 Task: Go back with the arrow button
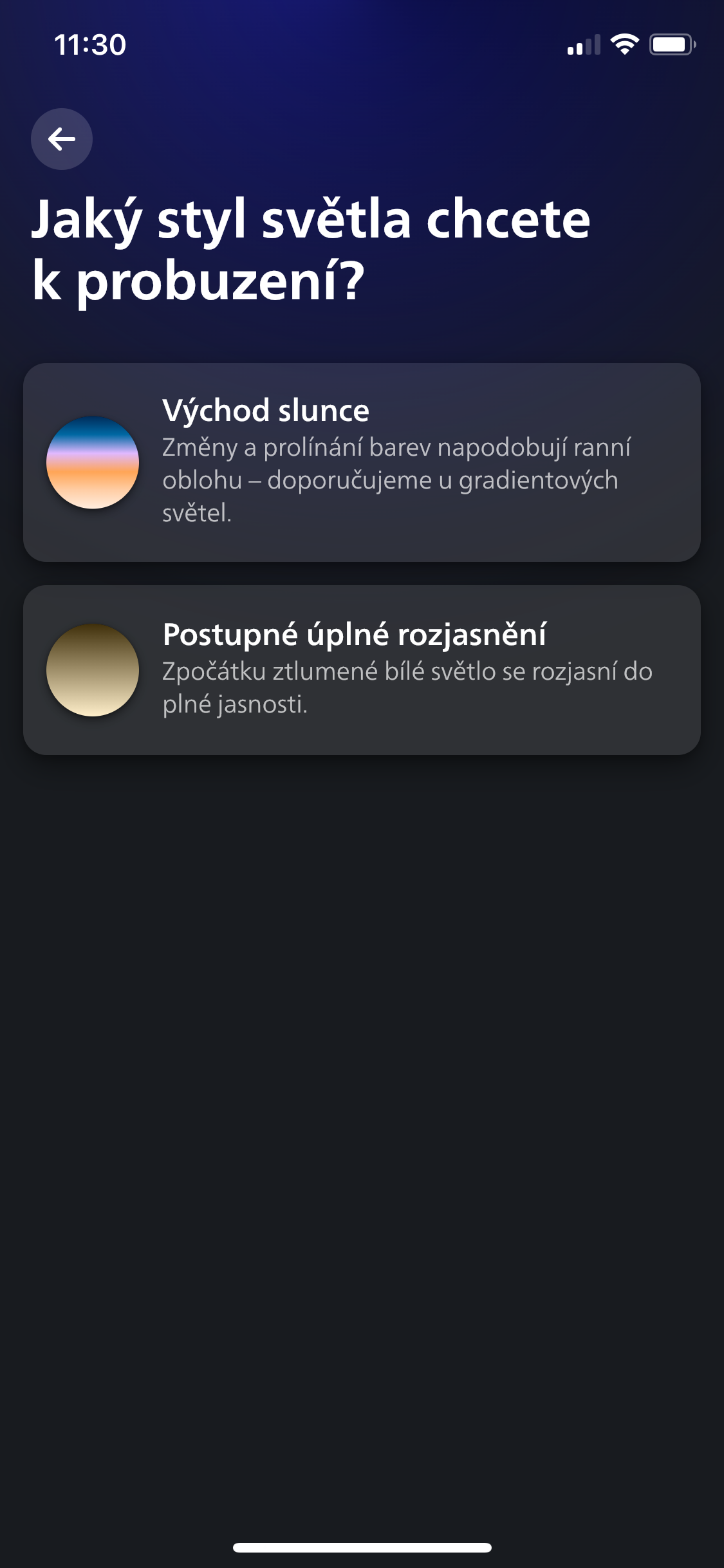coord(62,139)
